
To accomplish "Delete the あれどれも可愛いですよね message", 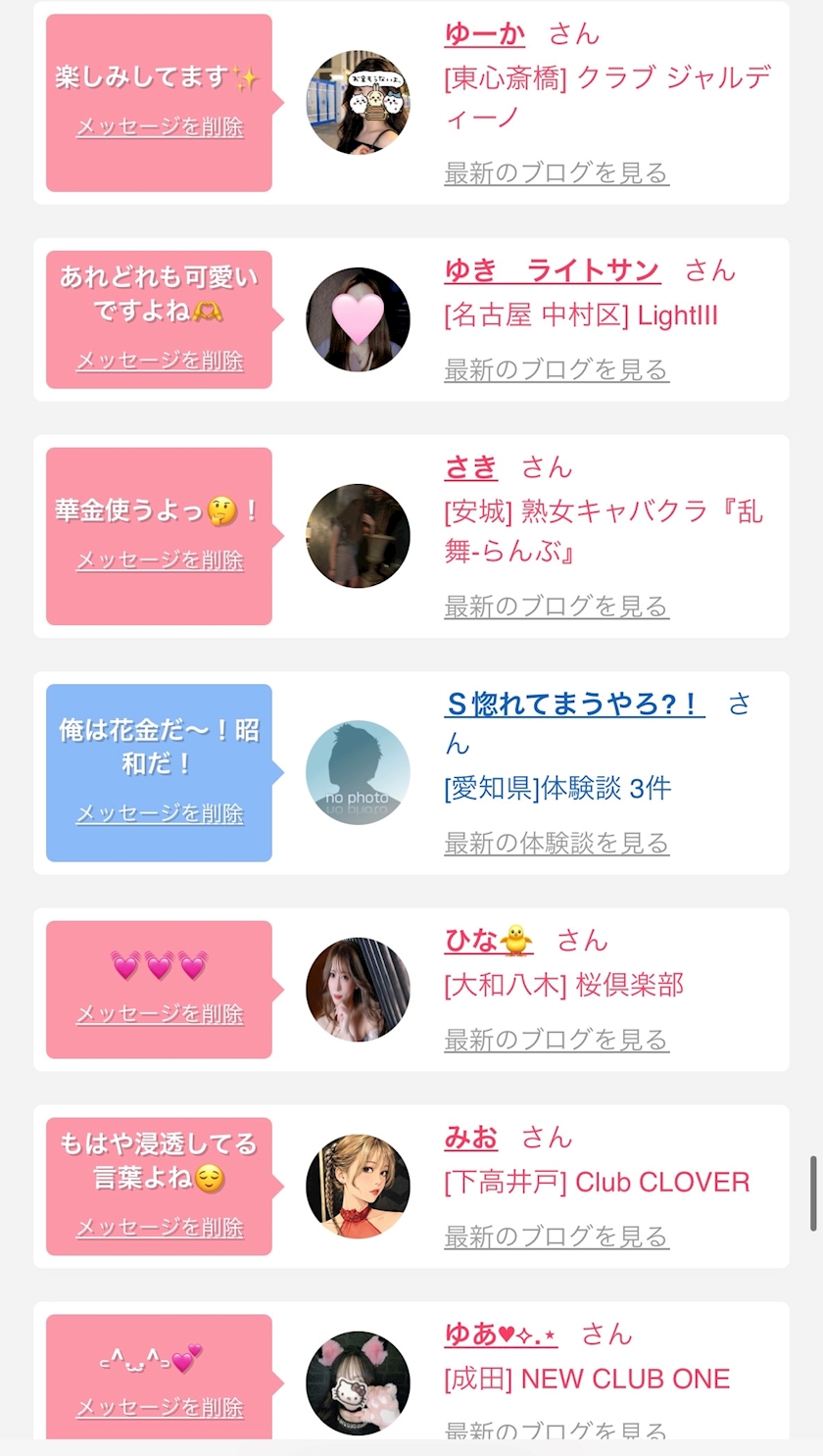I will coord(160,362).
